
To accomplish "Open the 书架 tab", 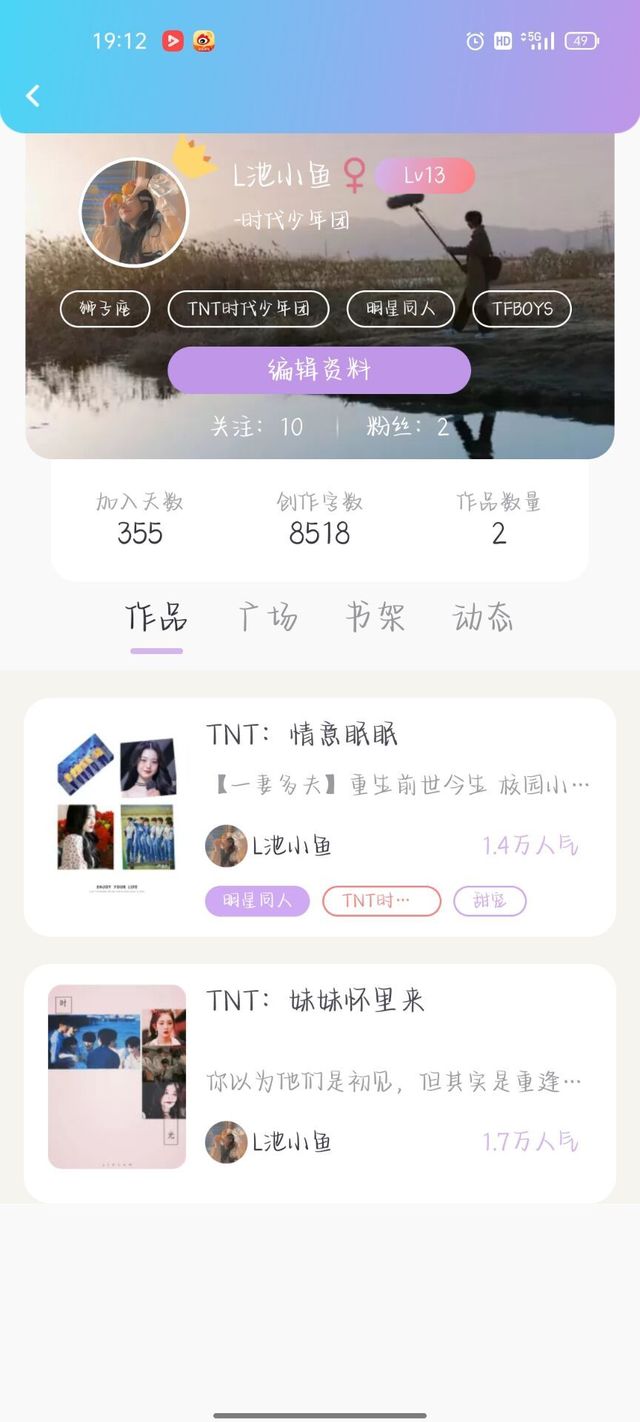I will click(x=375, y=618).
